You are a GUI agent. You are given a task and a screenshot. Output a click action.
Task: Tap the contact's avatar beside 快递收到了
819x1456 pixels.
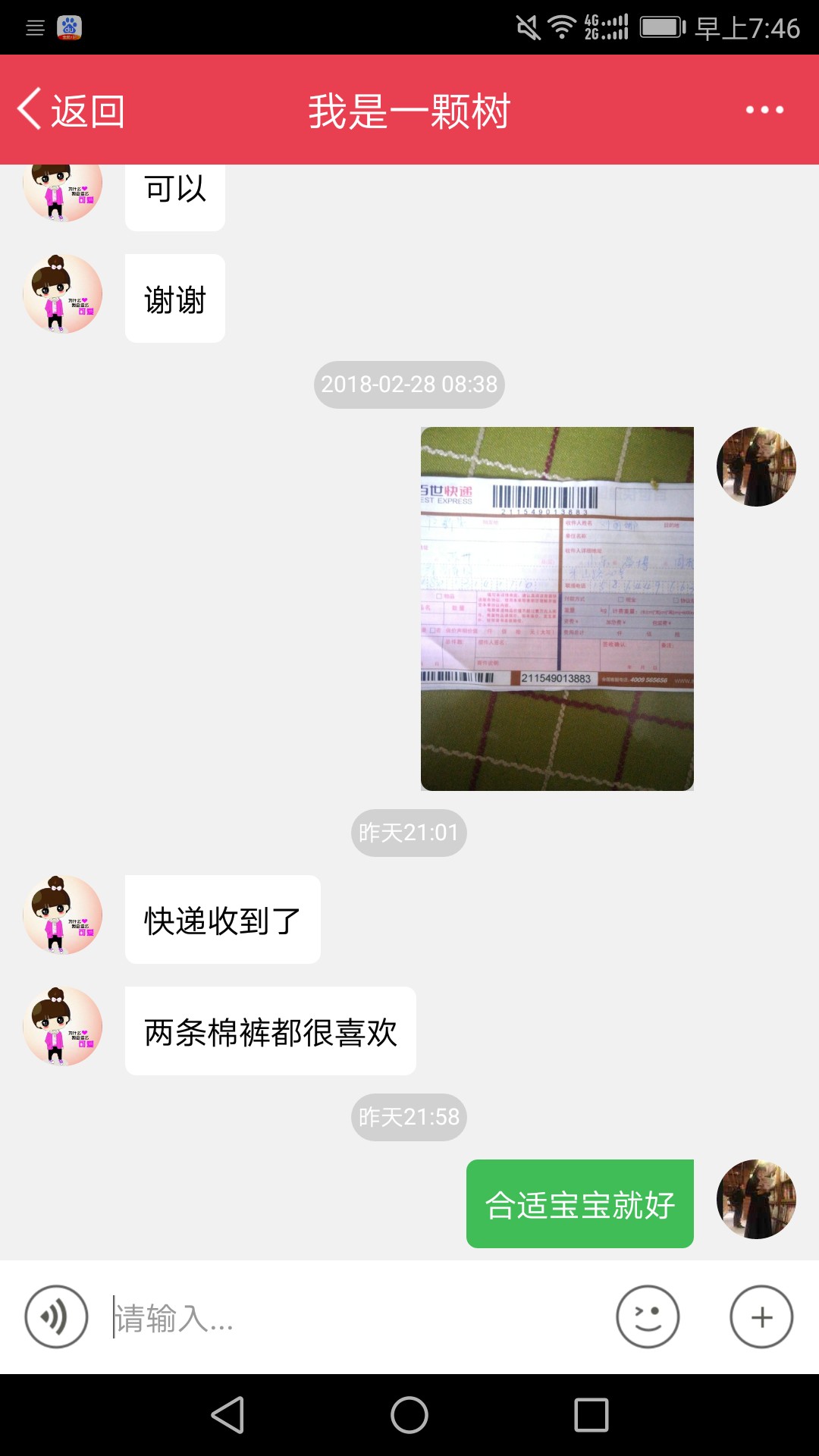(62, 915)
